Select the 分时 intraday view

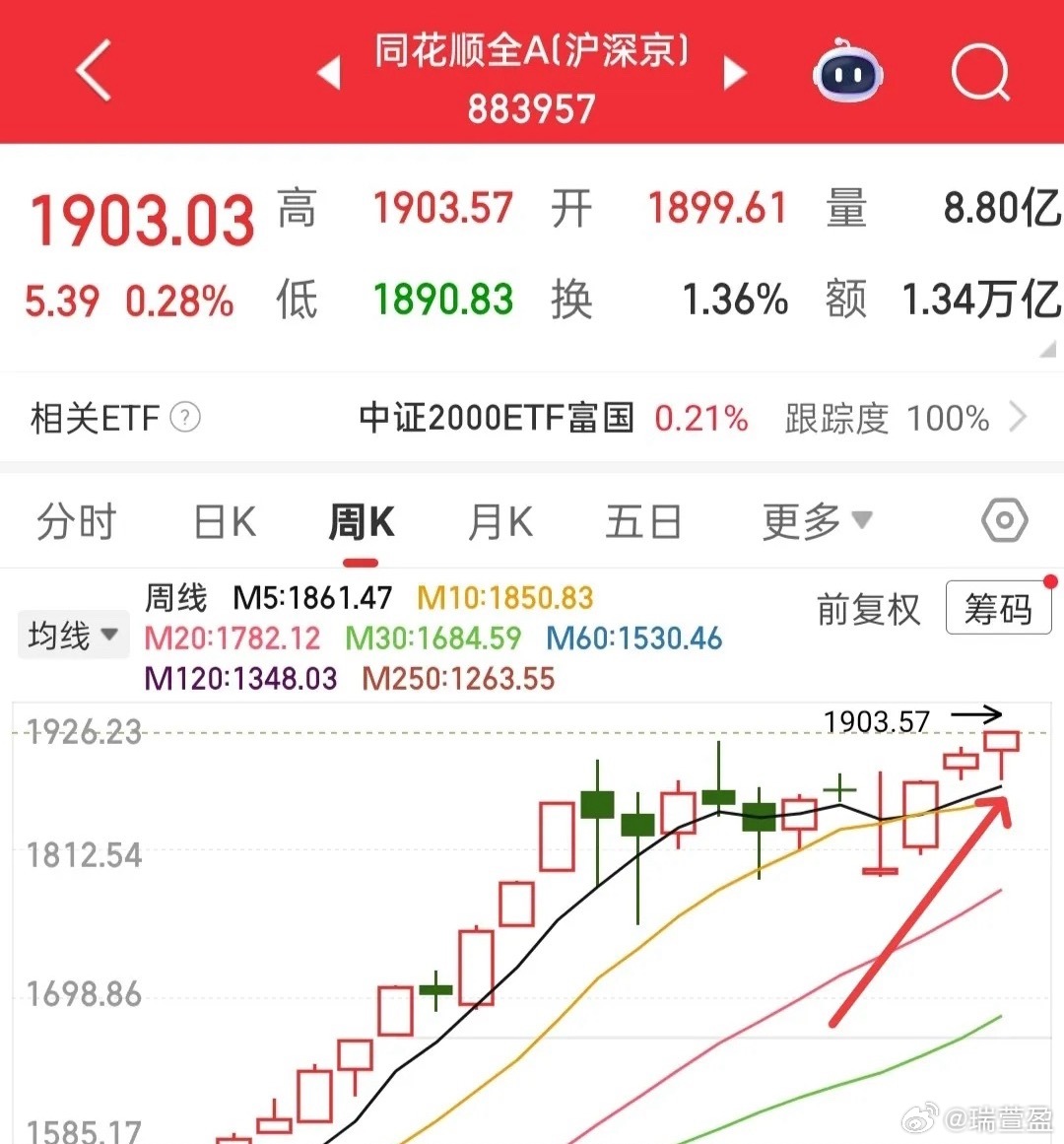[x=77, y=520]
